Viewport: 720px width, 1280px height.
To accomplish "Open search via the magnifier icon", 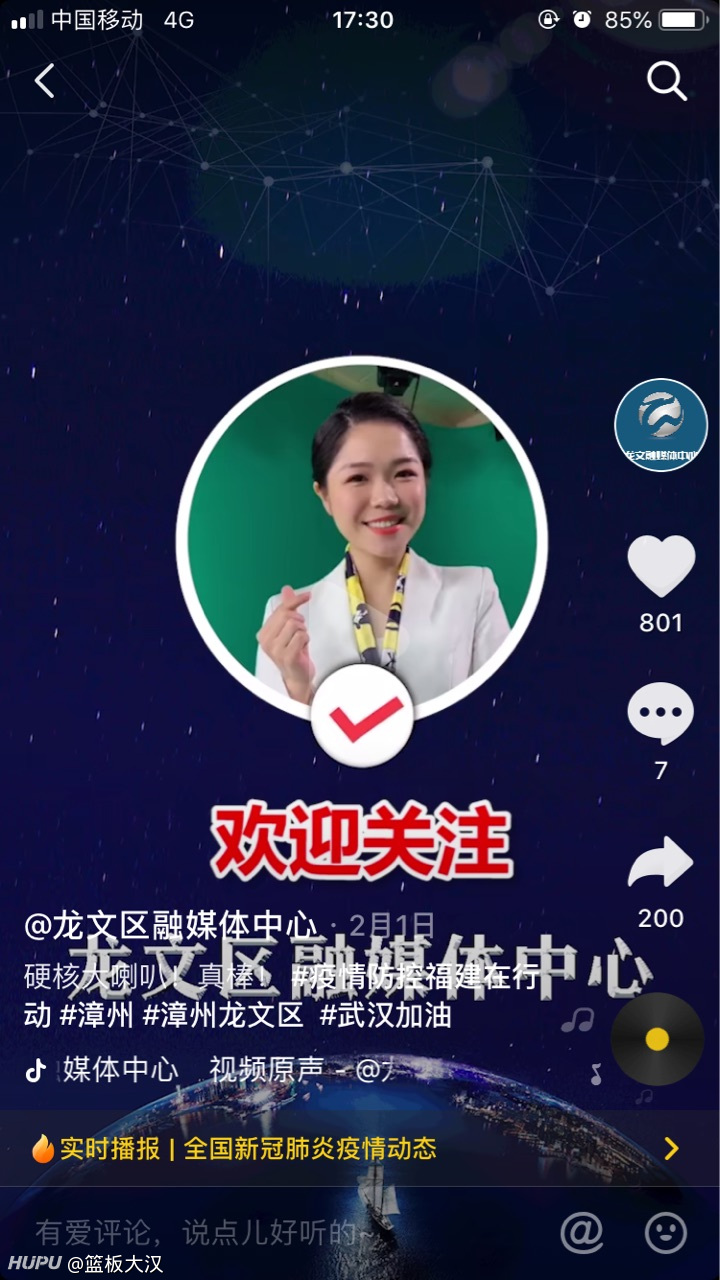I will (667, 81).
